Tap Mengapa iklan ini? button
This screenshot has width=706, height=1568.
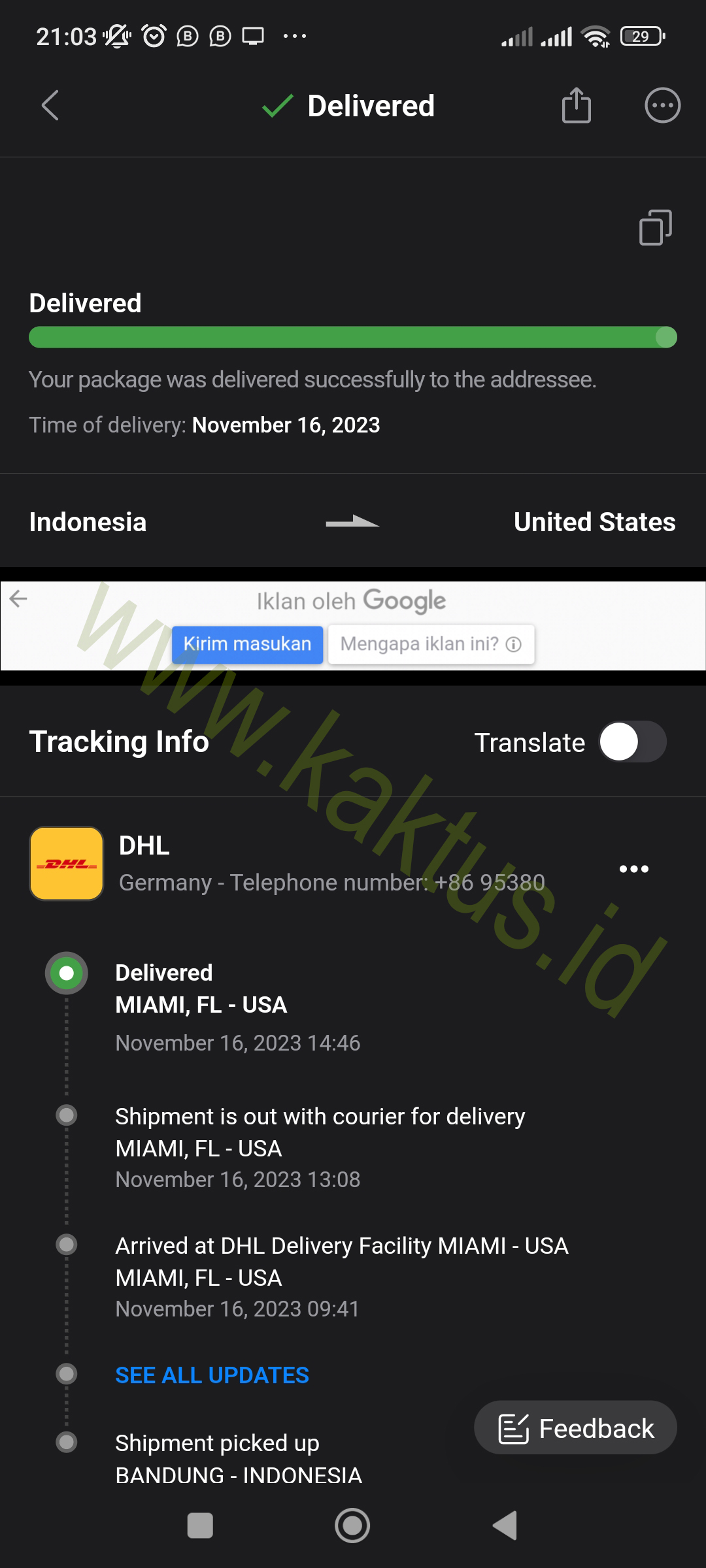point(431,644)
